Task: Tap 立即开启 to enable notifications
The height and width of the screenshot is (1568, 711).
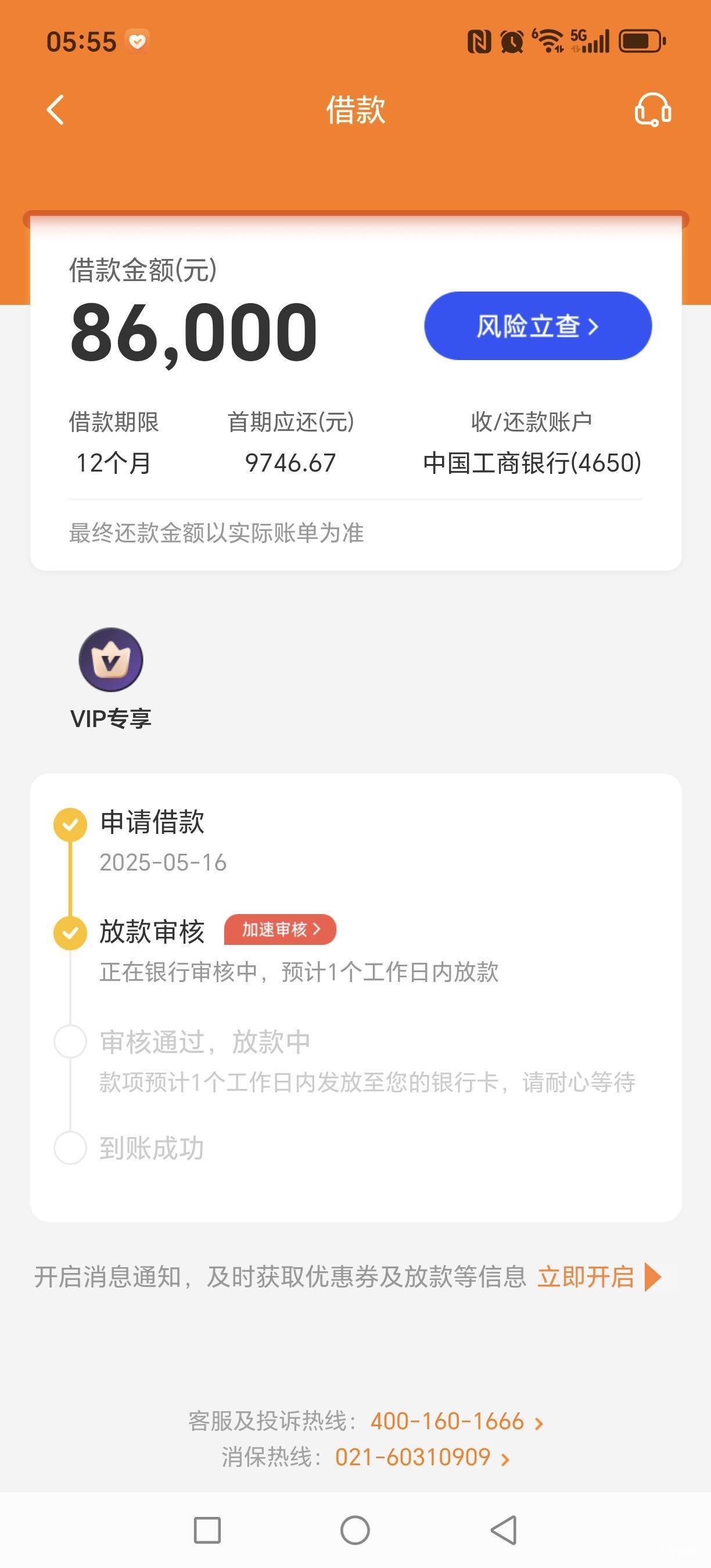Action: [599, 1277]
